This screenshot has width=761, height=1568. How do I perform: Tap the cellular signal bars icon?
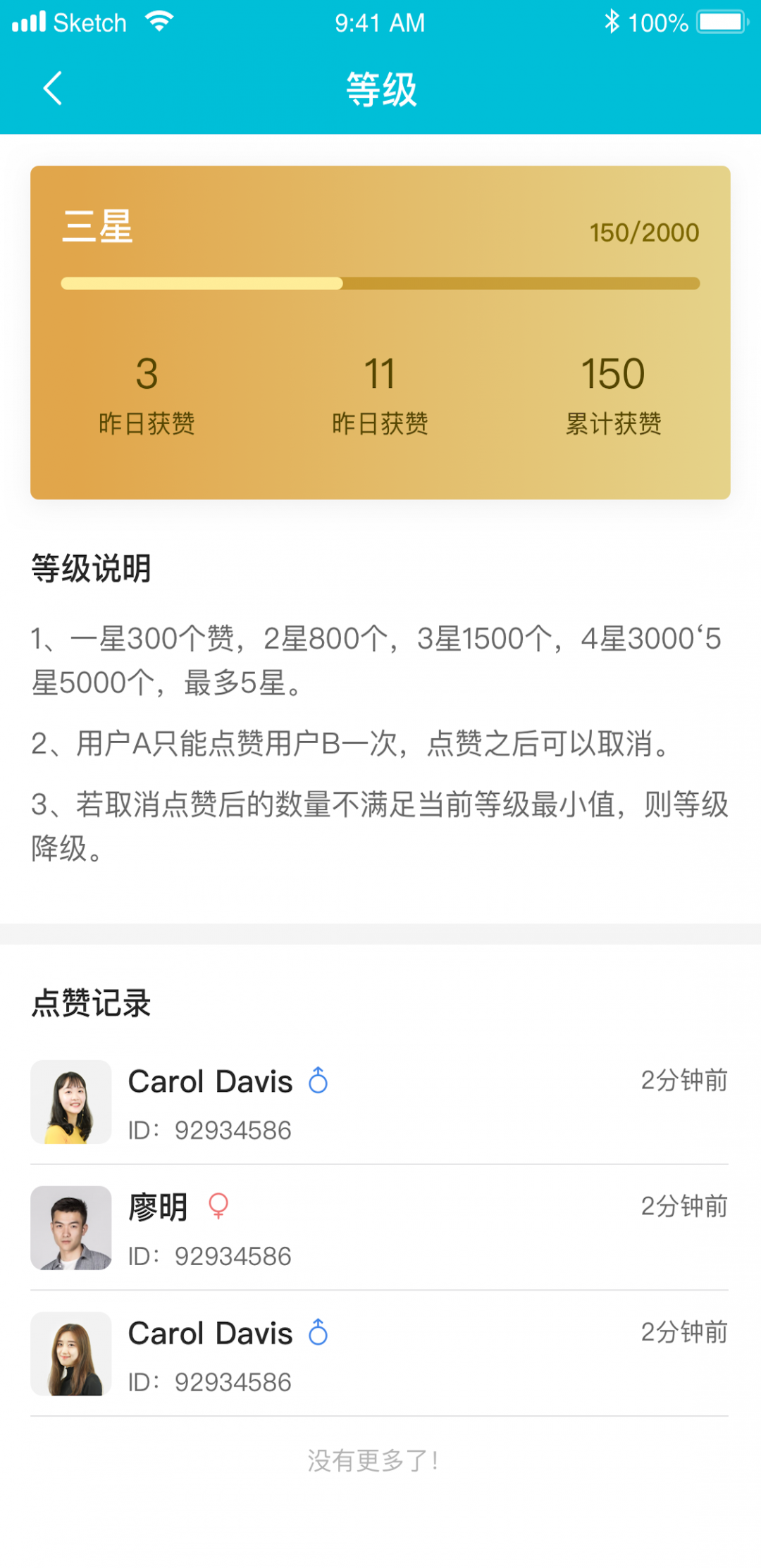click(26, 22)
